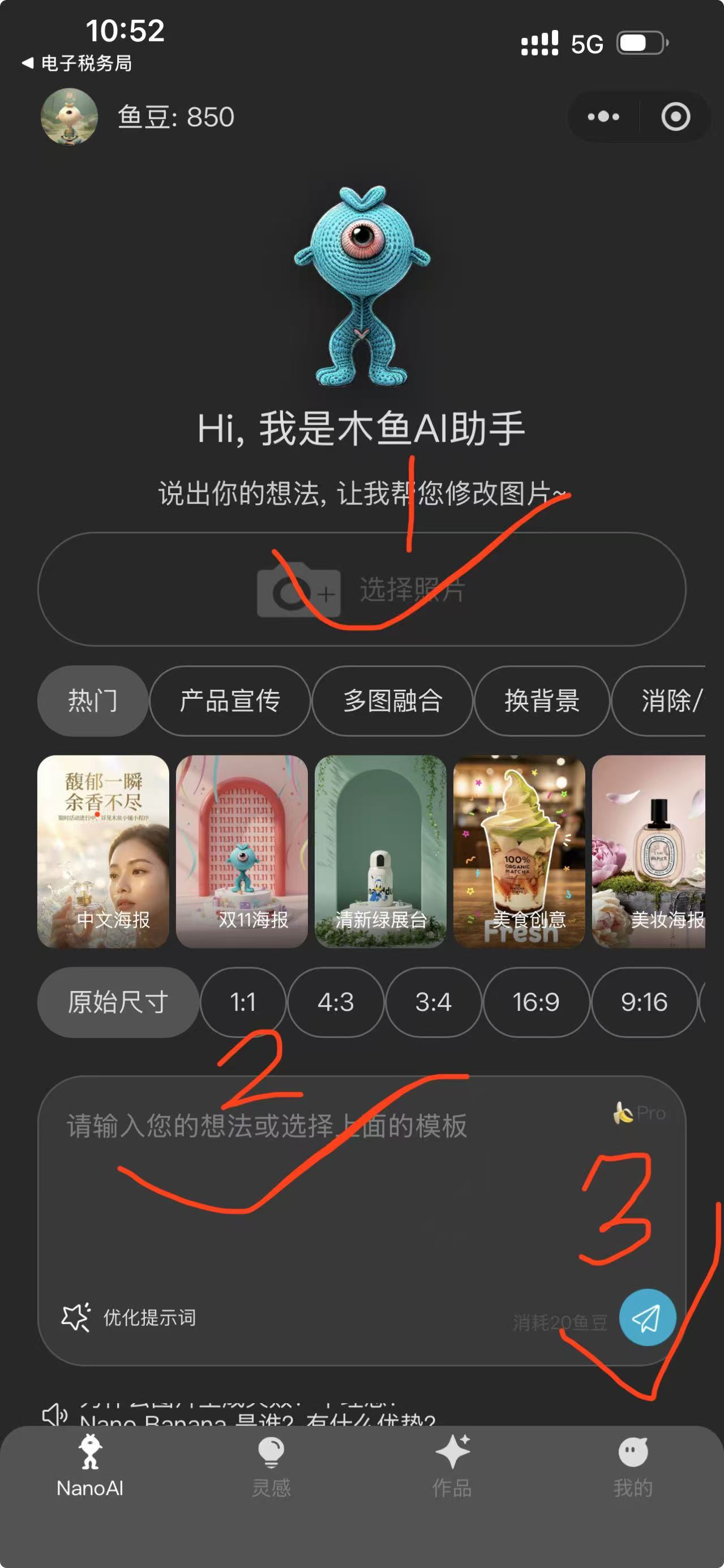Pick the 双11海报 template card

pos(242,851)
